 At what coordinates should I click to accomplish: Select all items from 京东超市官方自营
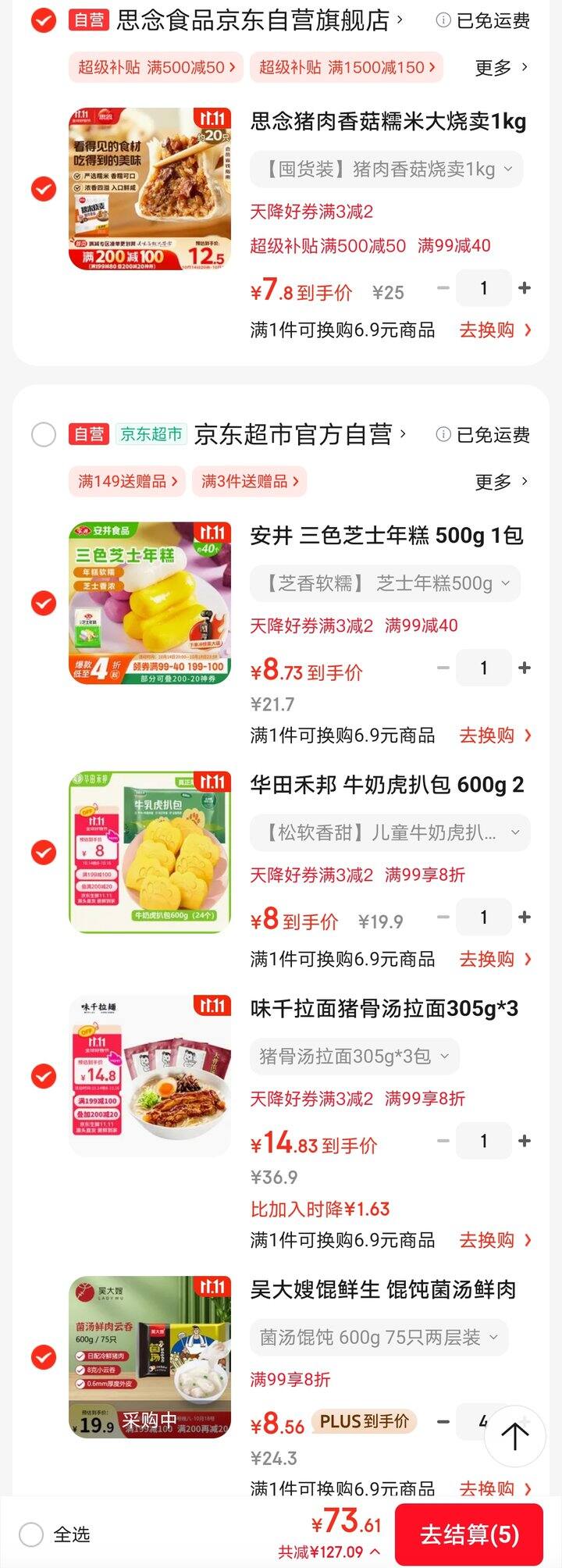pos(44,435)
